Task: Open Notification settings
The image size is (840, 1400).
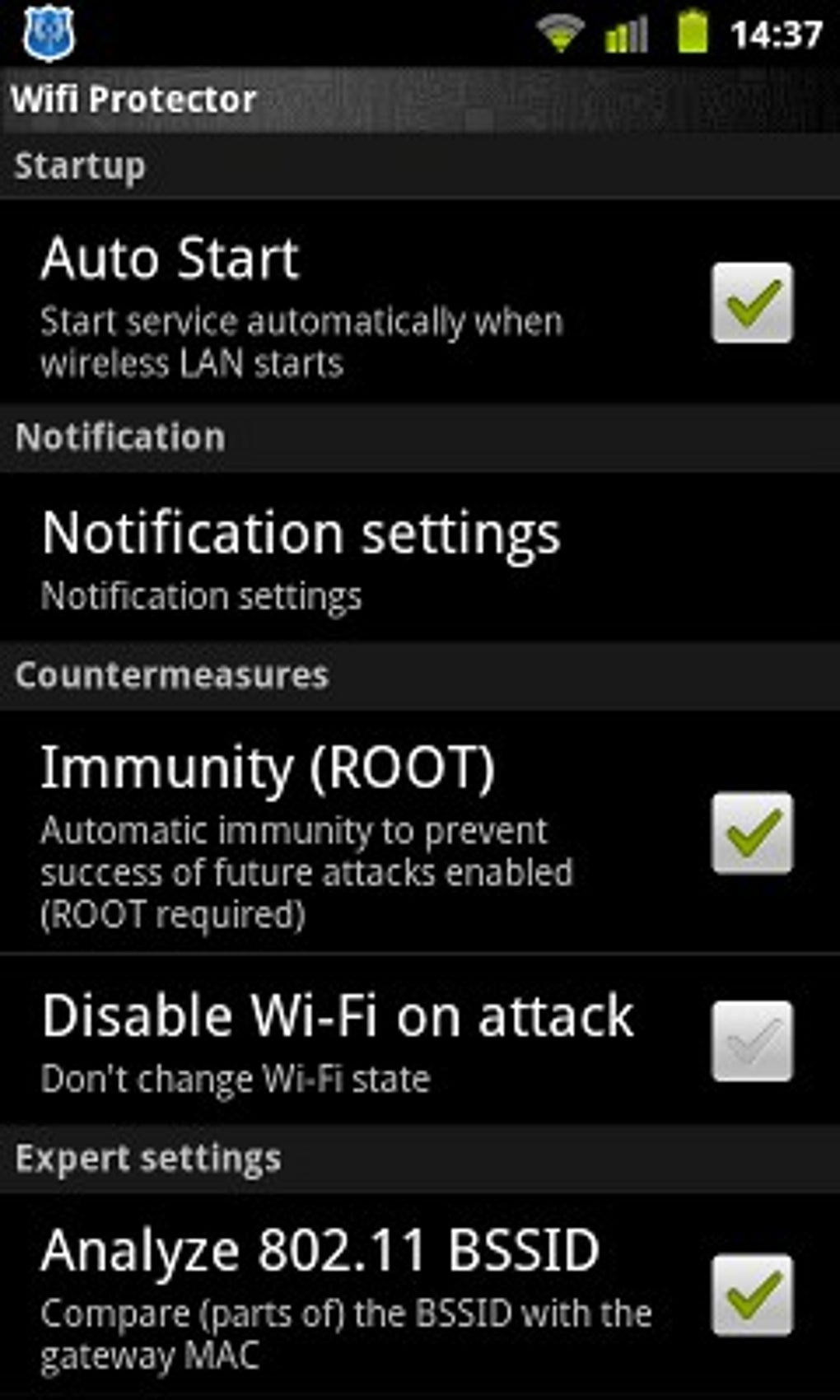Action: [420, 558]
